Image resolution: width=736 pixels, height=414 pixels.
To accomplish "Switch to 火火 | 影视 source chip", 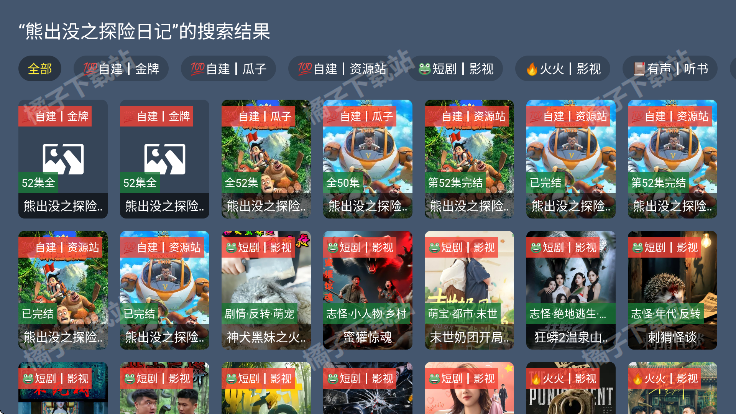I will [x=564, y=69].
